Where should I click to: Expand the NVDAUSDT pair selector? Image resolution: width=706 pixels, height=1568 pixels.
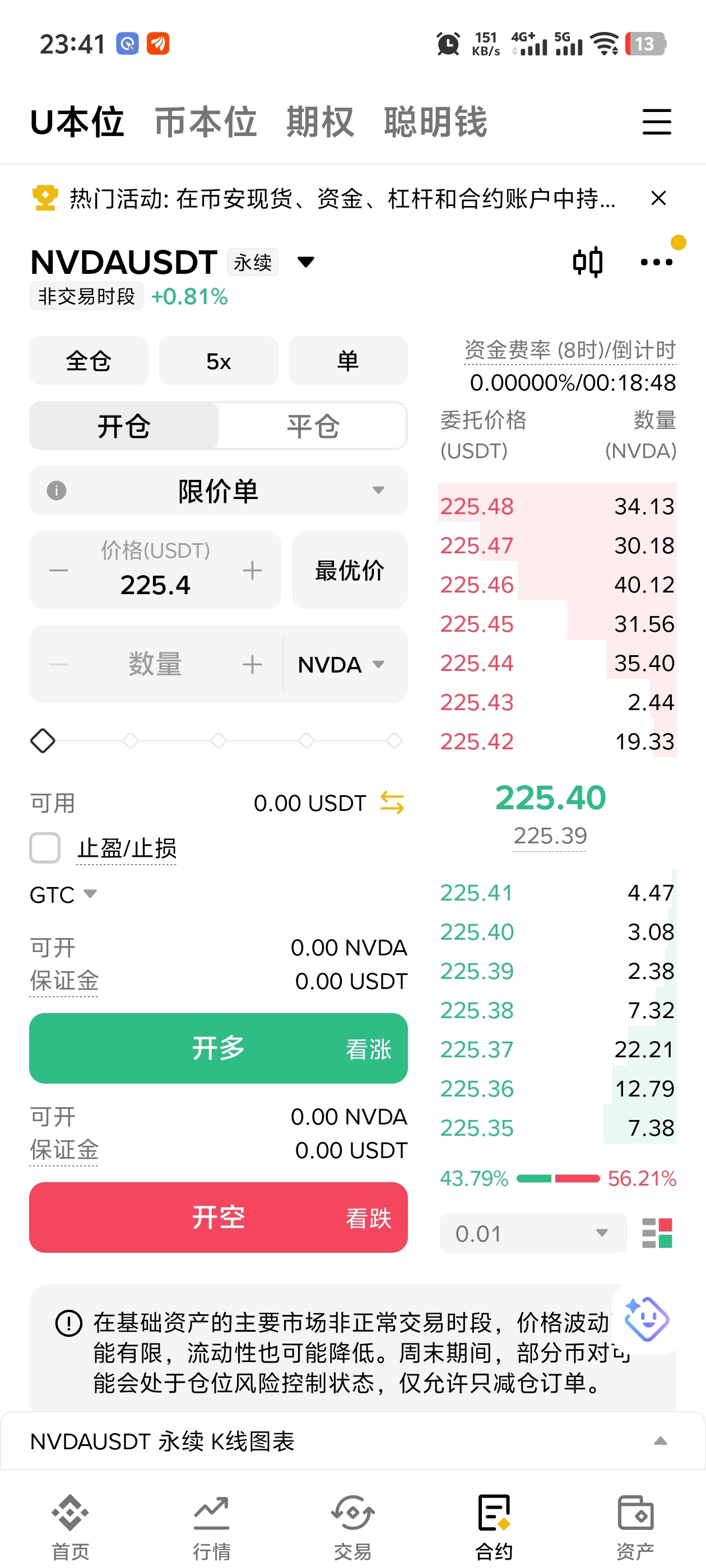point(305,262)
